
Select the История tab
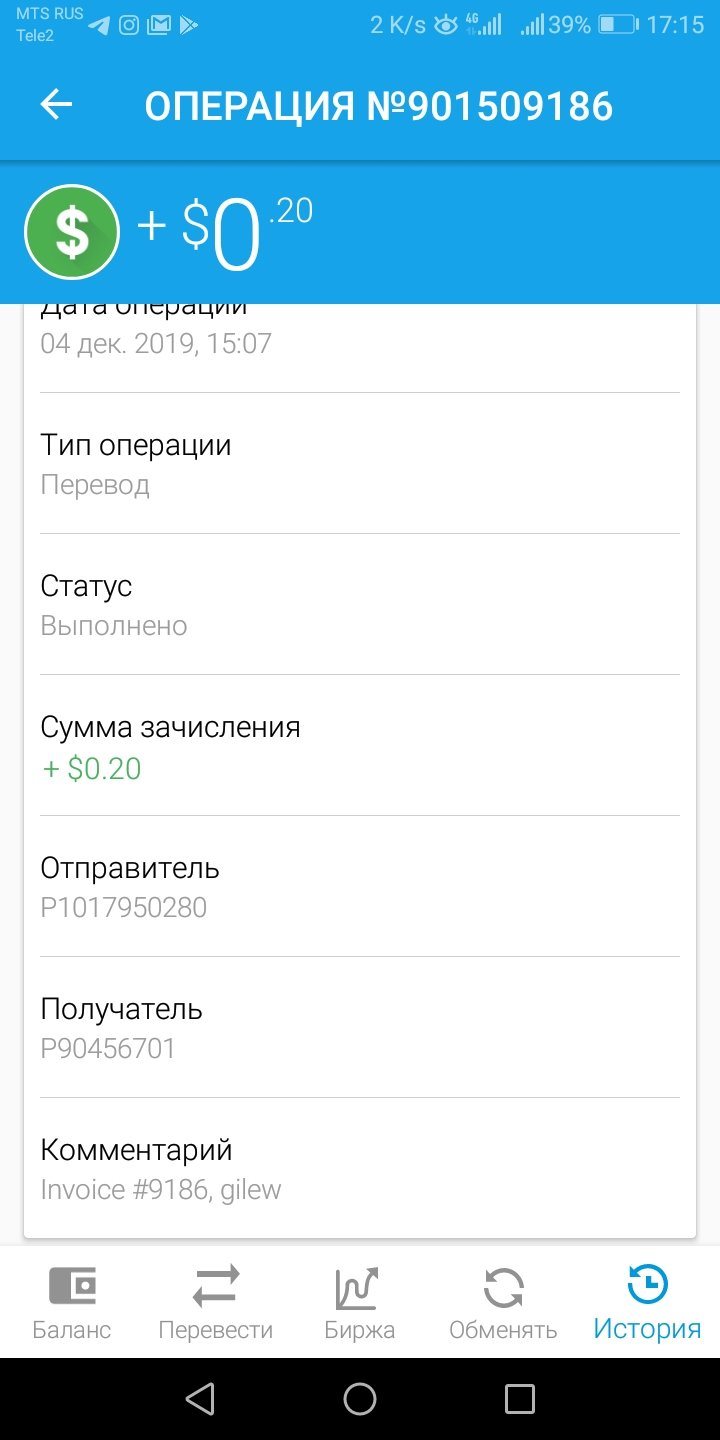click(x=647, y=1303)
